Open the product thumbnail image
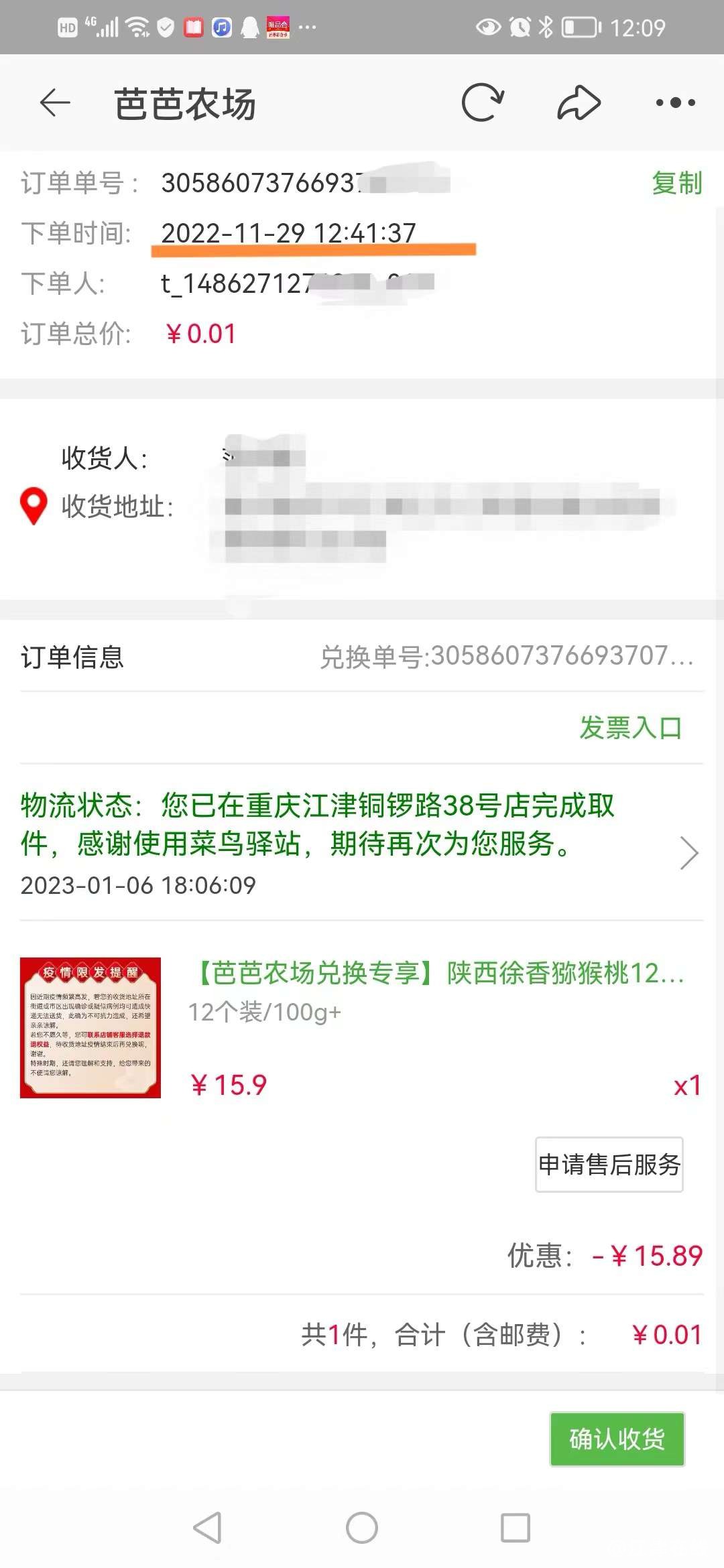This screenshot has height=1568, width=724. tap(90, 1027)
